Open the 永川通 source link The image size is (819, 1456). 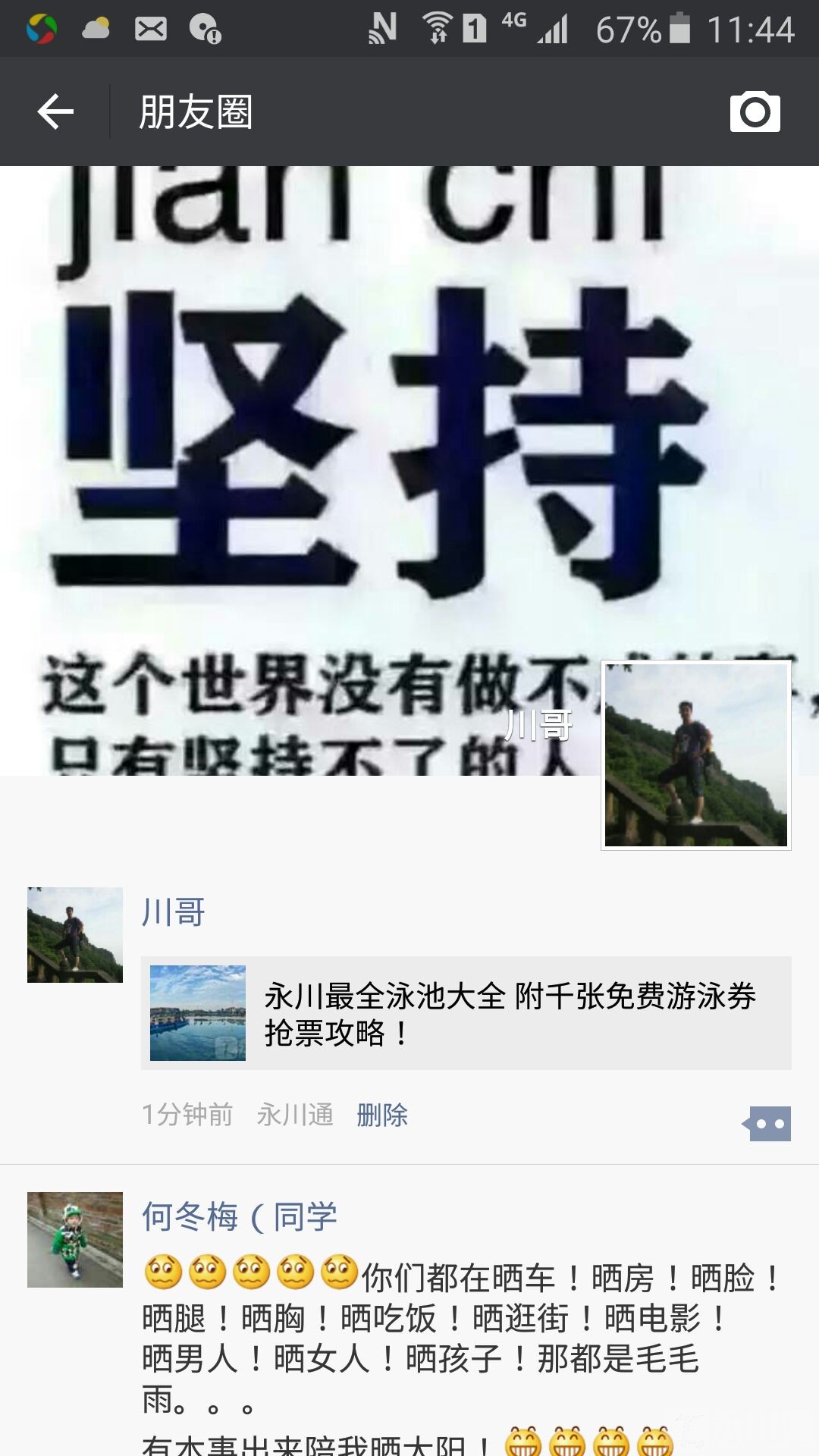point(295,1115)
